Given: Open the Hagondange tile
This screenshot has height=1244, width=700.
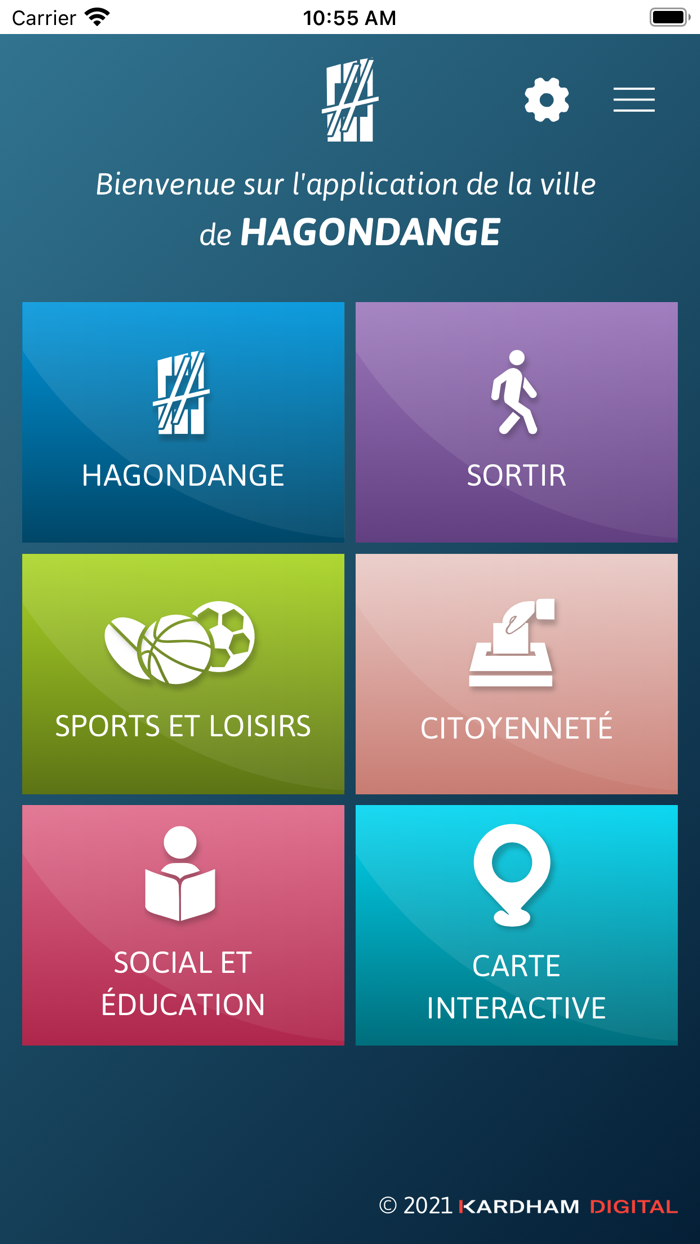Looking at the screenshot, I should click(x=183, y=422).
